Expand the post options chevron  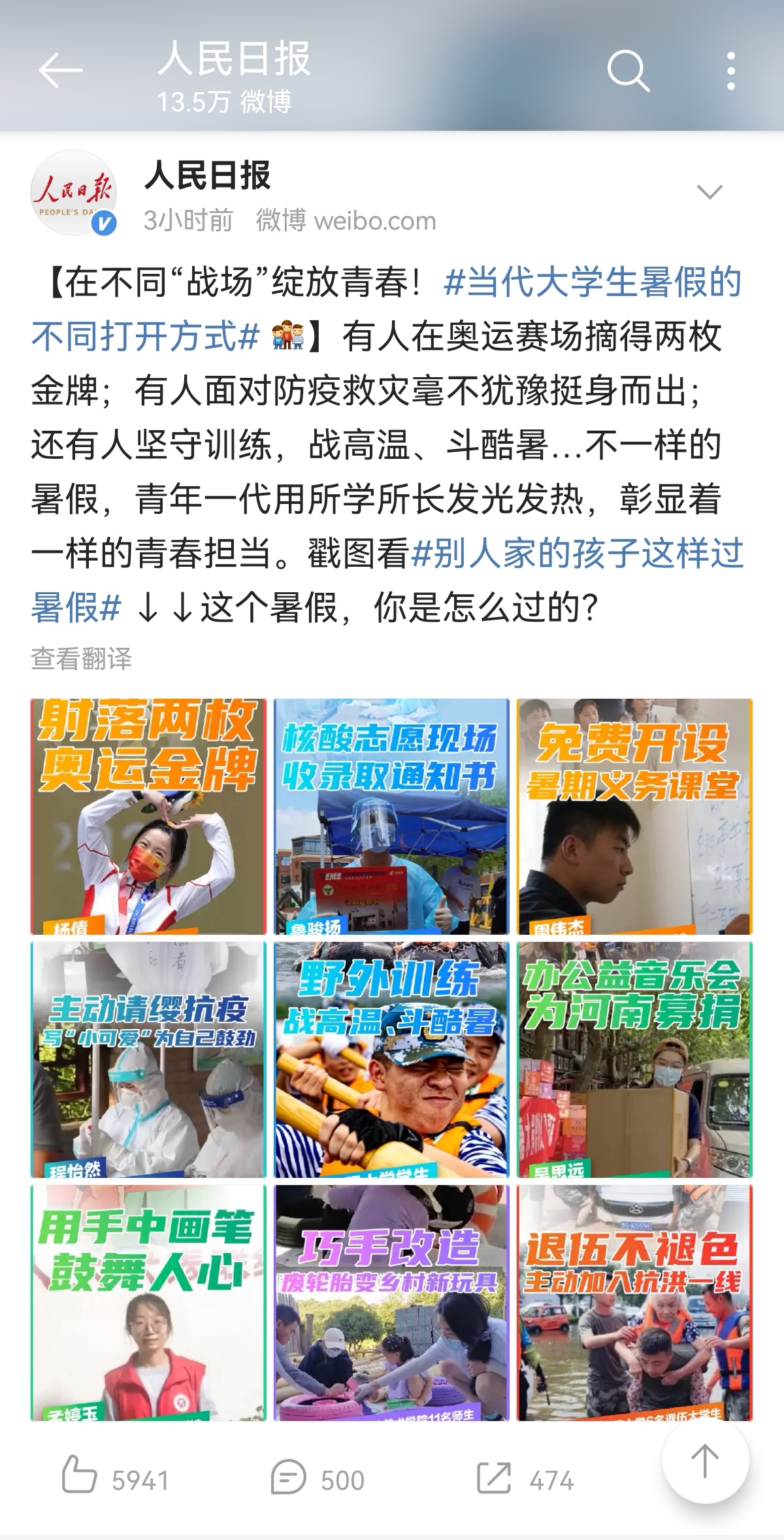(x=710, y=192)
